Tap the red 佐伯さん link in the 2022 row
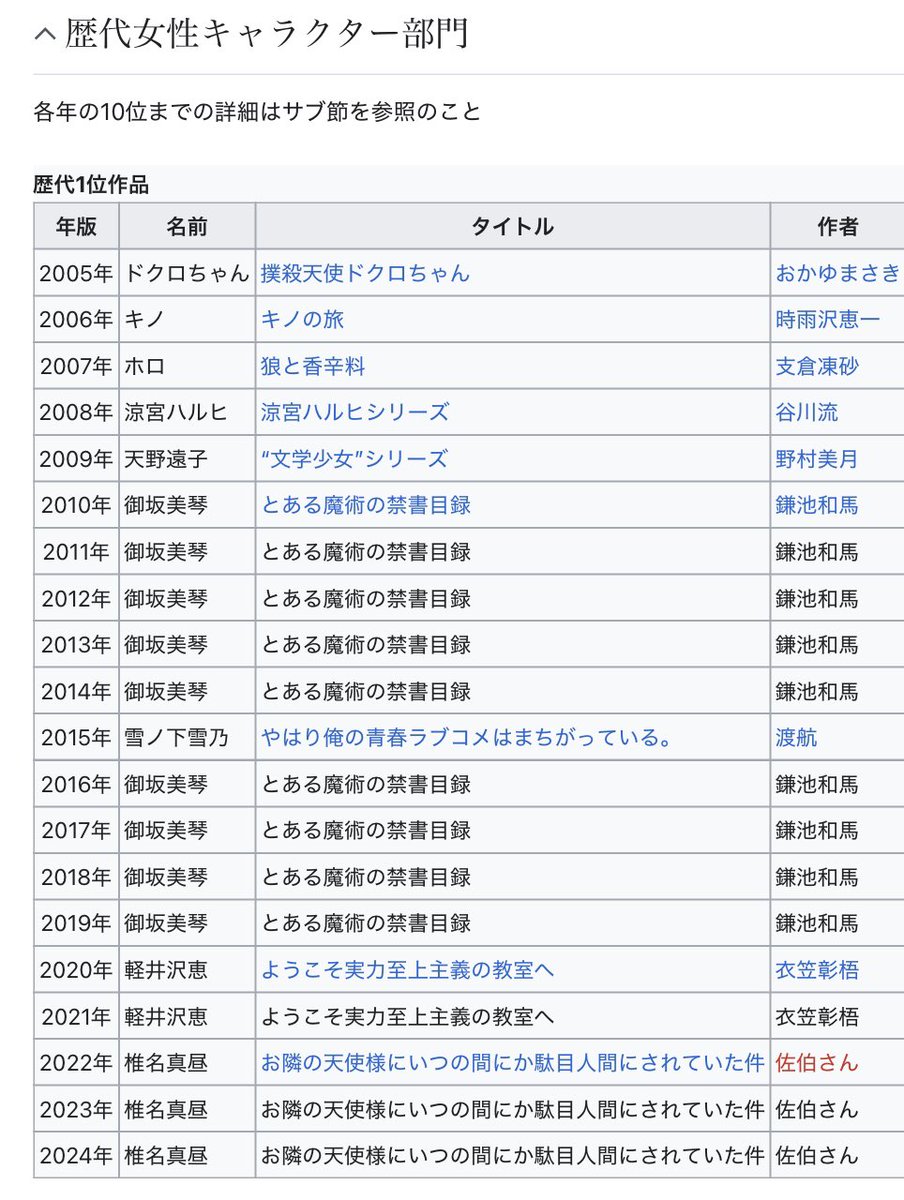Screen dimensions: 904x1200 click(x=817, y=1063)
